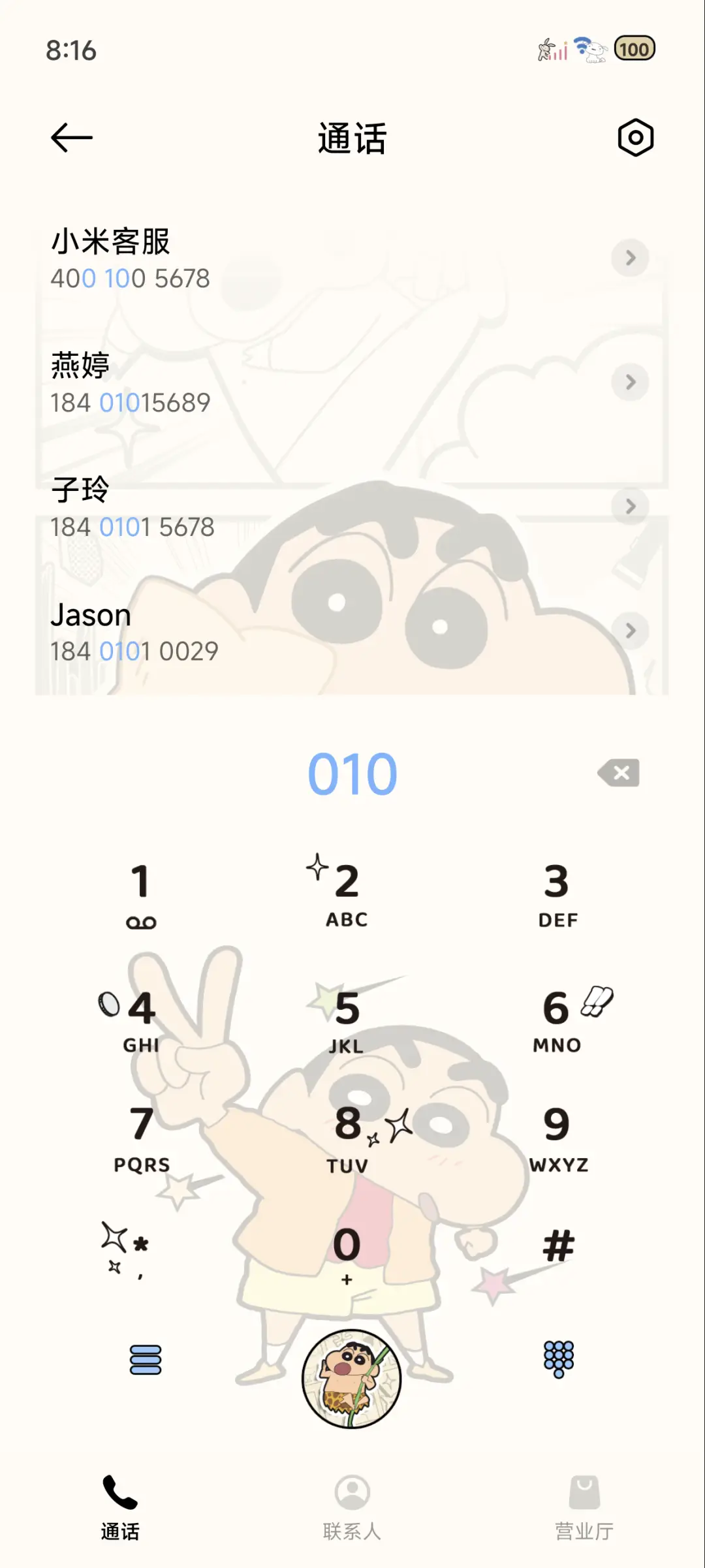Click the back arrow at top left
Viewport: 705px width, 1568px height.
pos(70,138)
